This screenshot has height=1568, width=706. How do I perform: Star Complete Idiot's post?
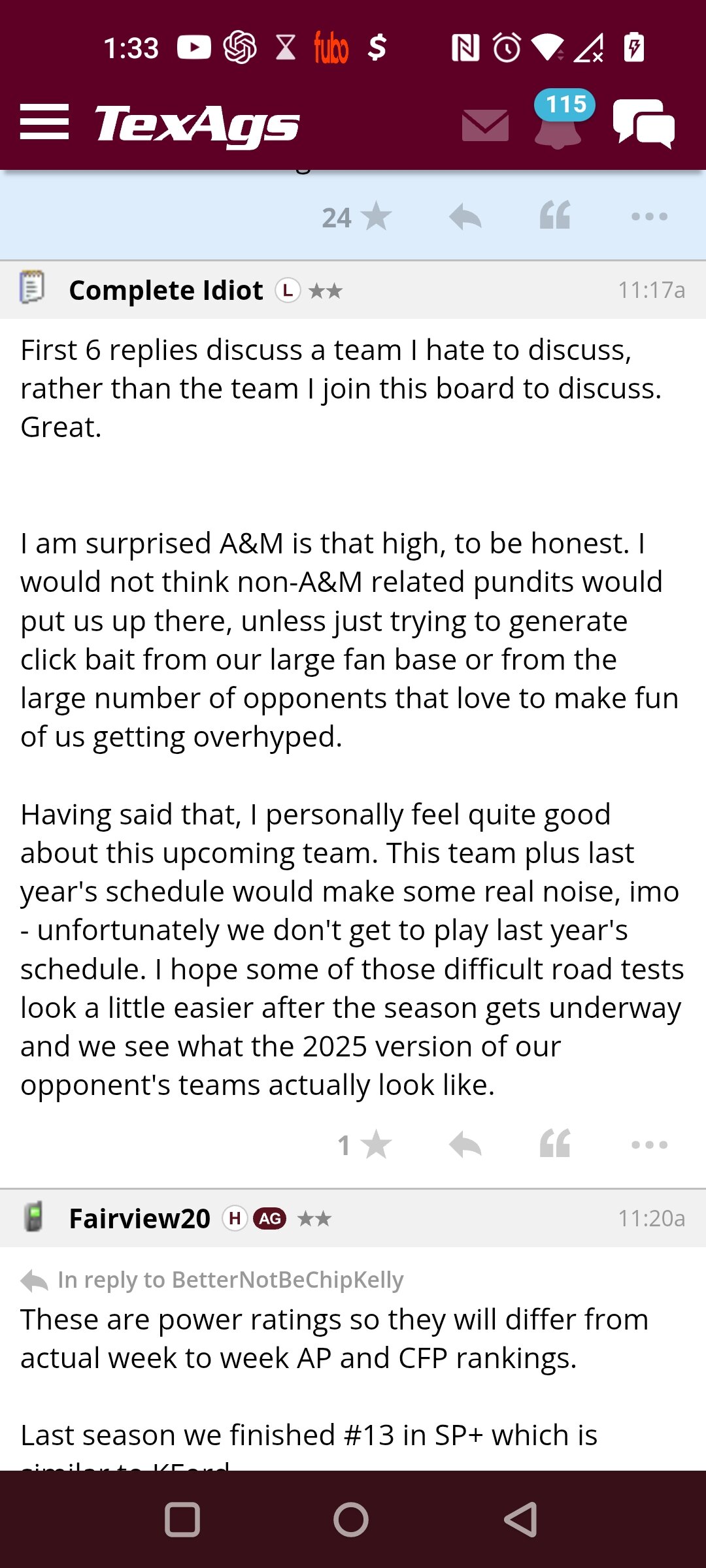click(364, 1145)
